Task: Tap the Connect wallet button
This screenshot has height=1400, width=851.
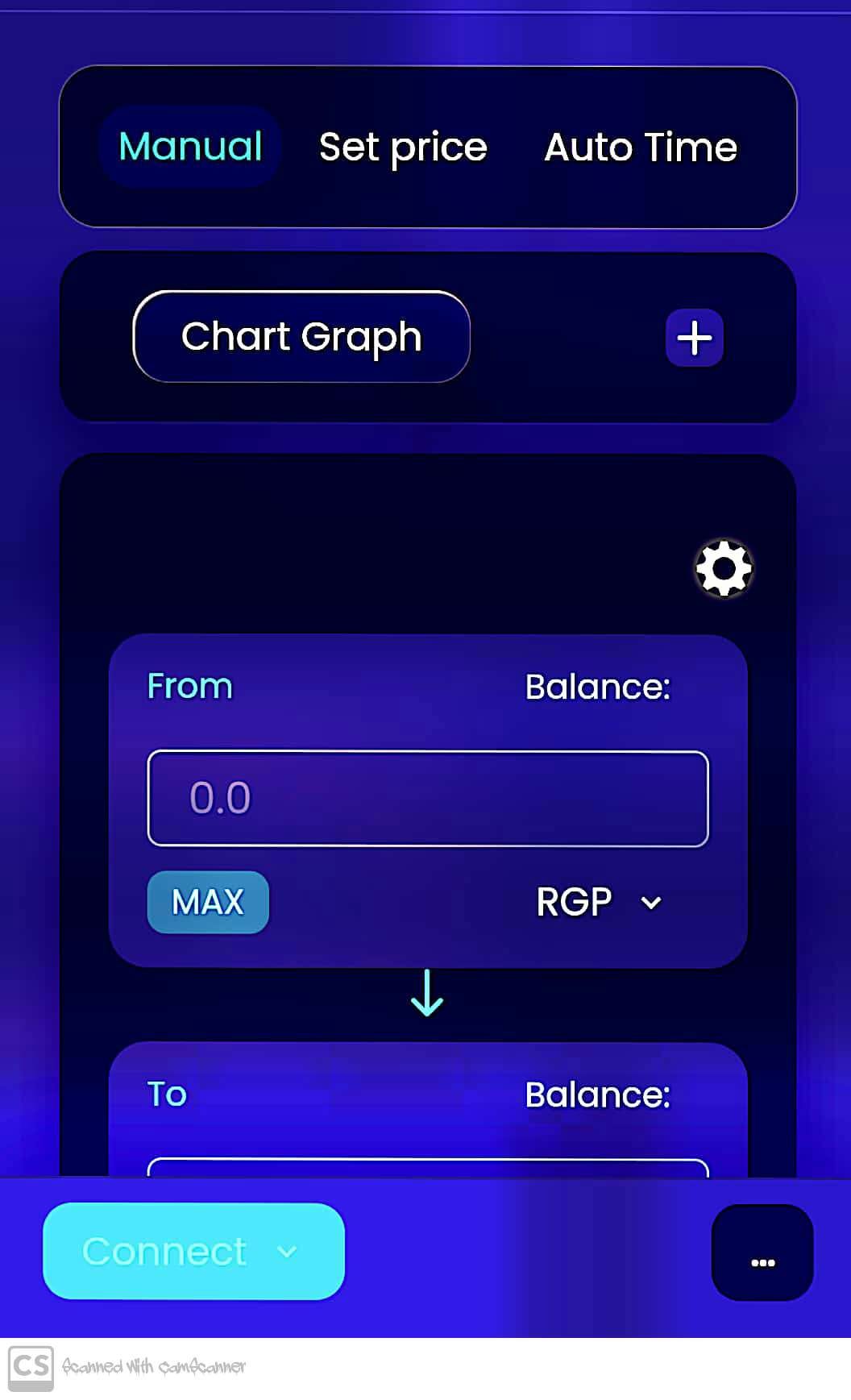Action: click(193, 1251)
